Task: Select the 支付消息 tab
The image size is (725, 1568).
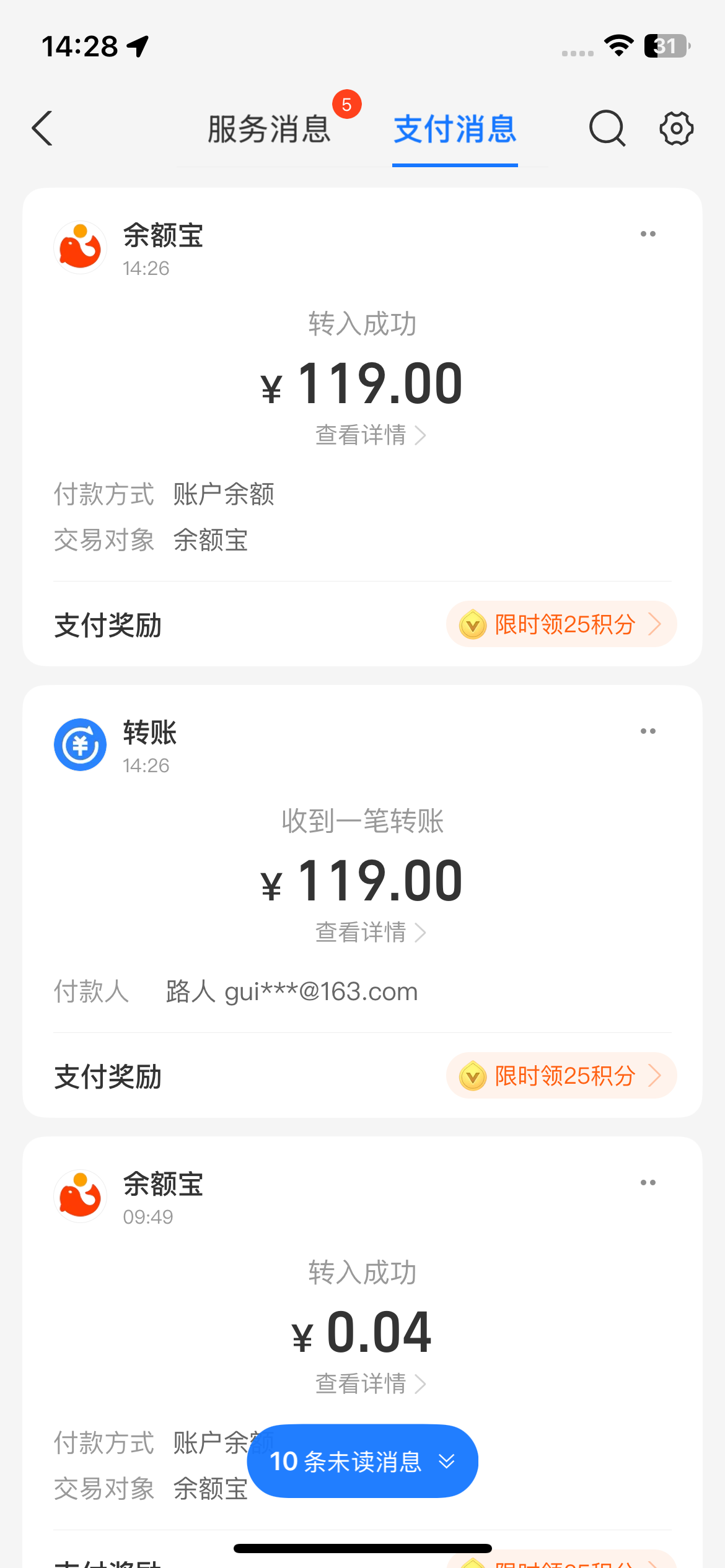Action: tap(455, 129)
